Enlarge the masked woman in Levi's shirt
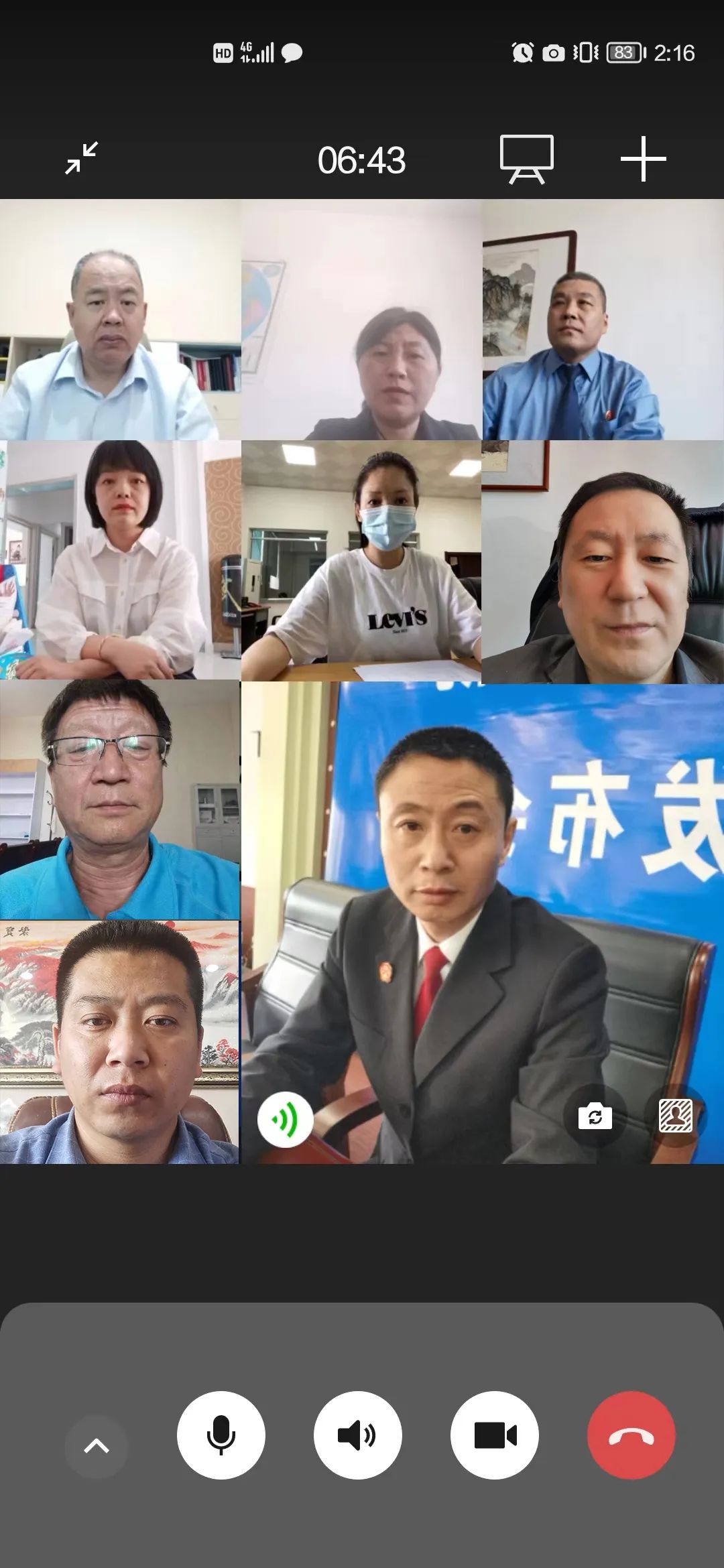Screen dimensions: 724x1568 point(361,560)
